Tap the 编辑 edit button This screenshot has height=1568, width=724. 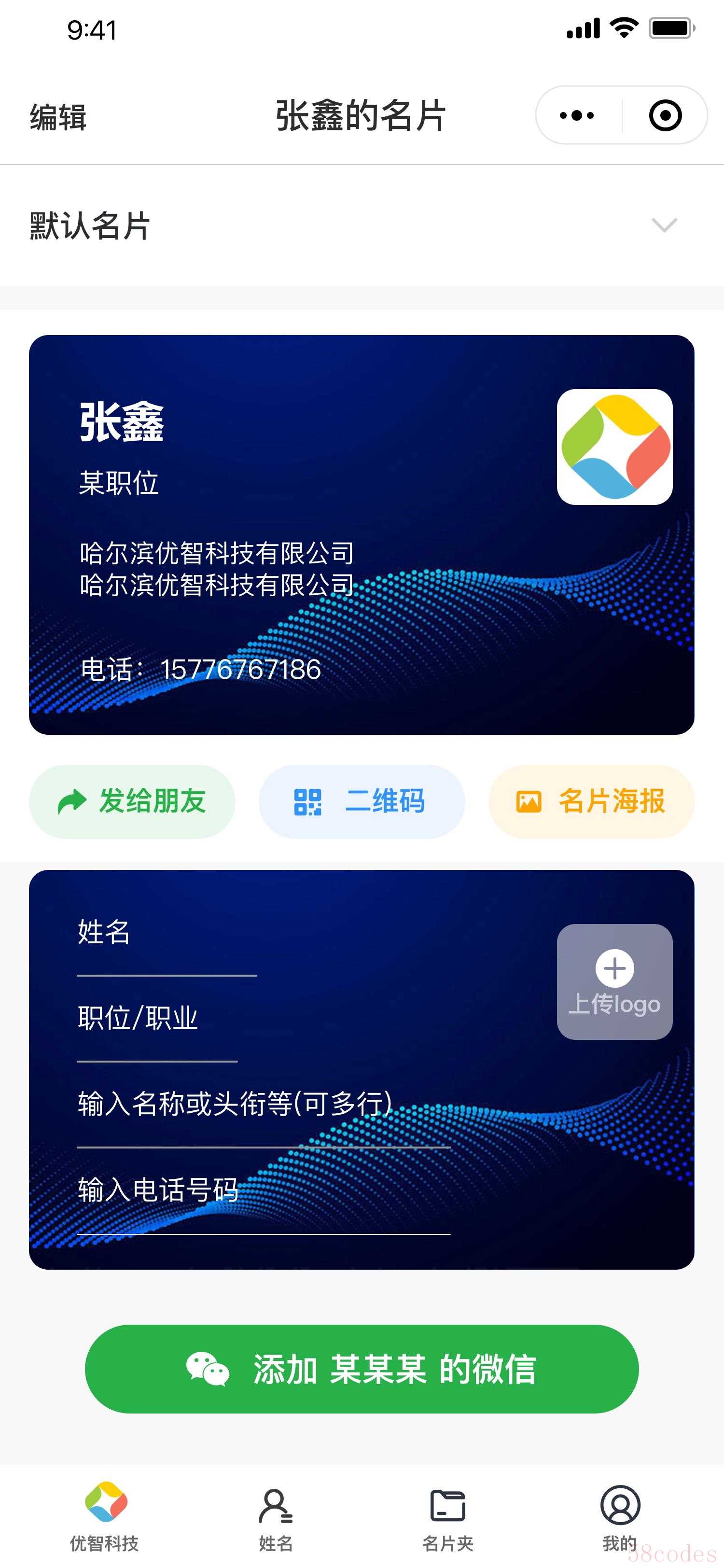coord(58,116)
